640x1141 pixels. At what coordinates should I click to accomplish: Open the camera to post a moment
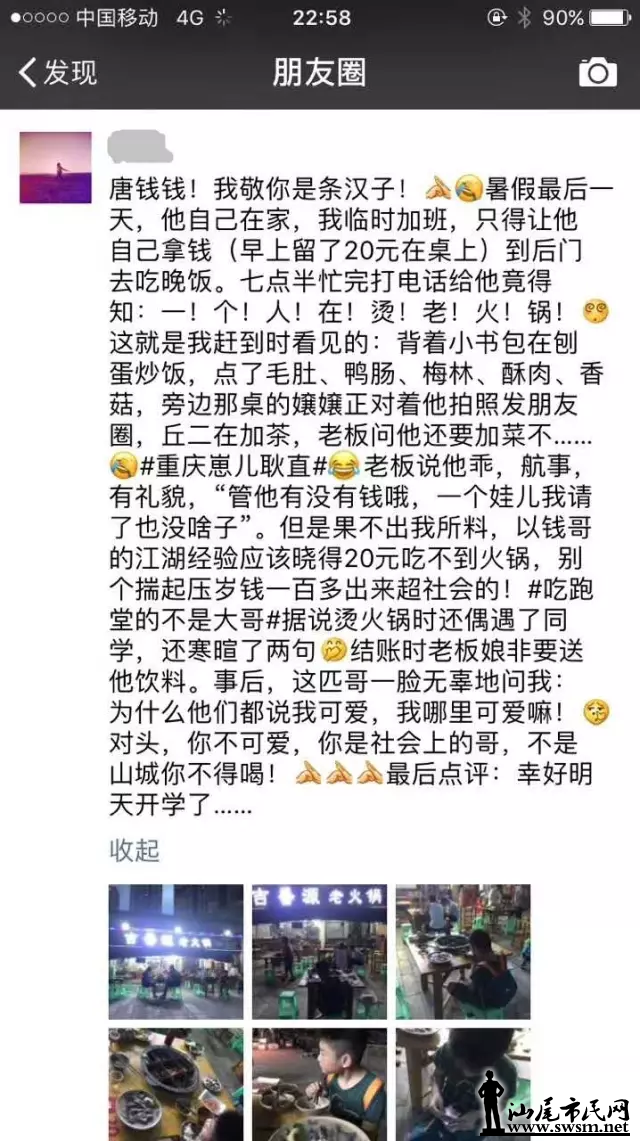tap(597, 72)
